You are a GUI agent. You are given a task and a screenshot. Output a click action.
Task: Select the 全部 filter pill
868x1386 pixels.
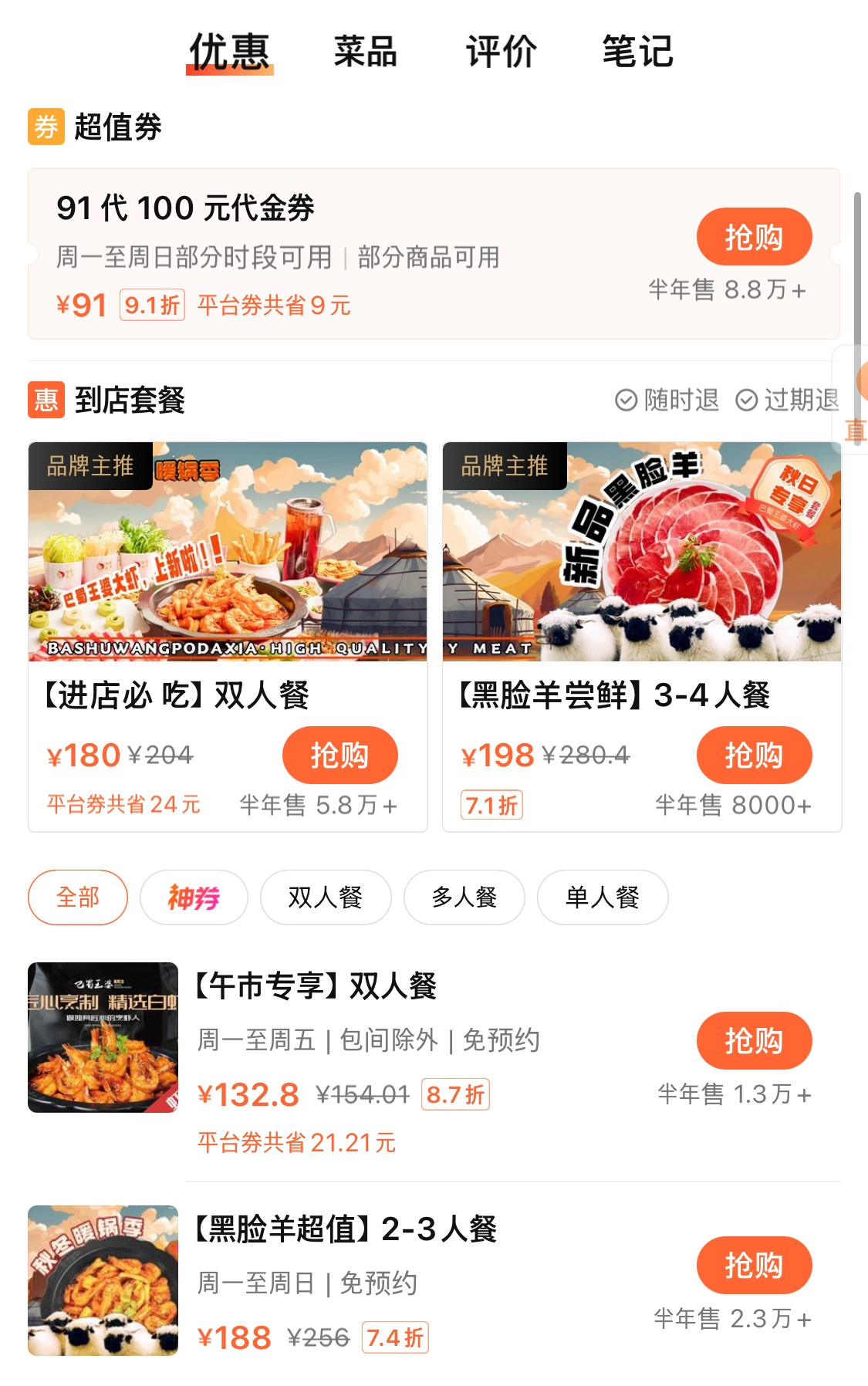click(77, 897)
